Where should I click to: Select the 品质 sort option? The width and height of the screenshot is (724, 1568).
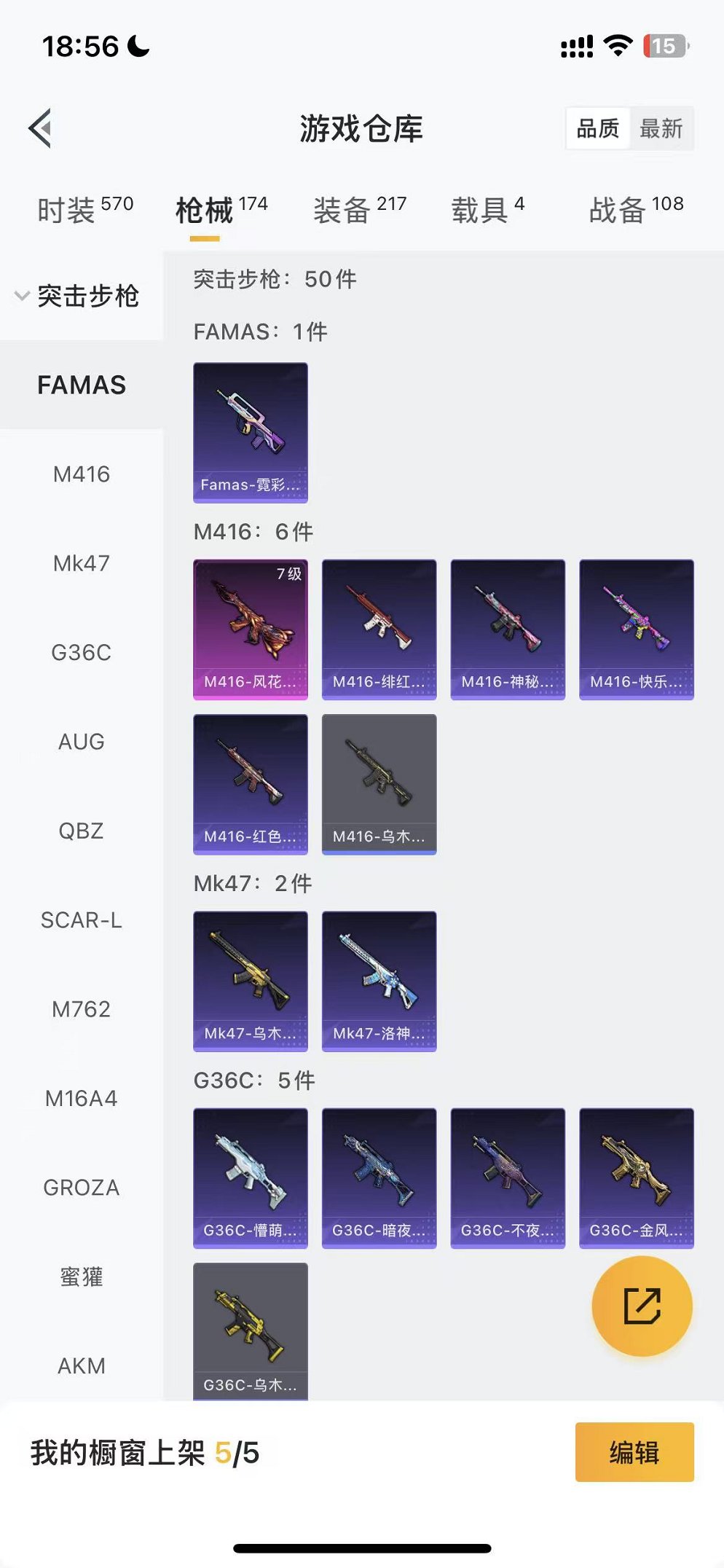click(x=597, y=129)
